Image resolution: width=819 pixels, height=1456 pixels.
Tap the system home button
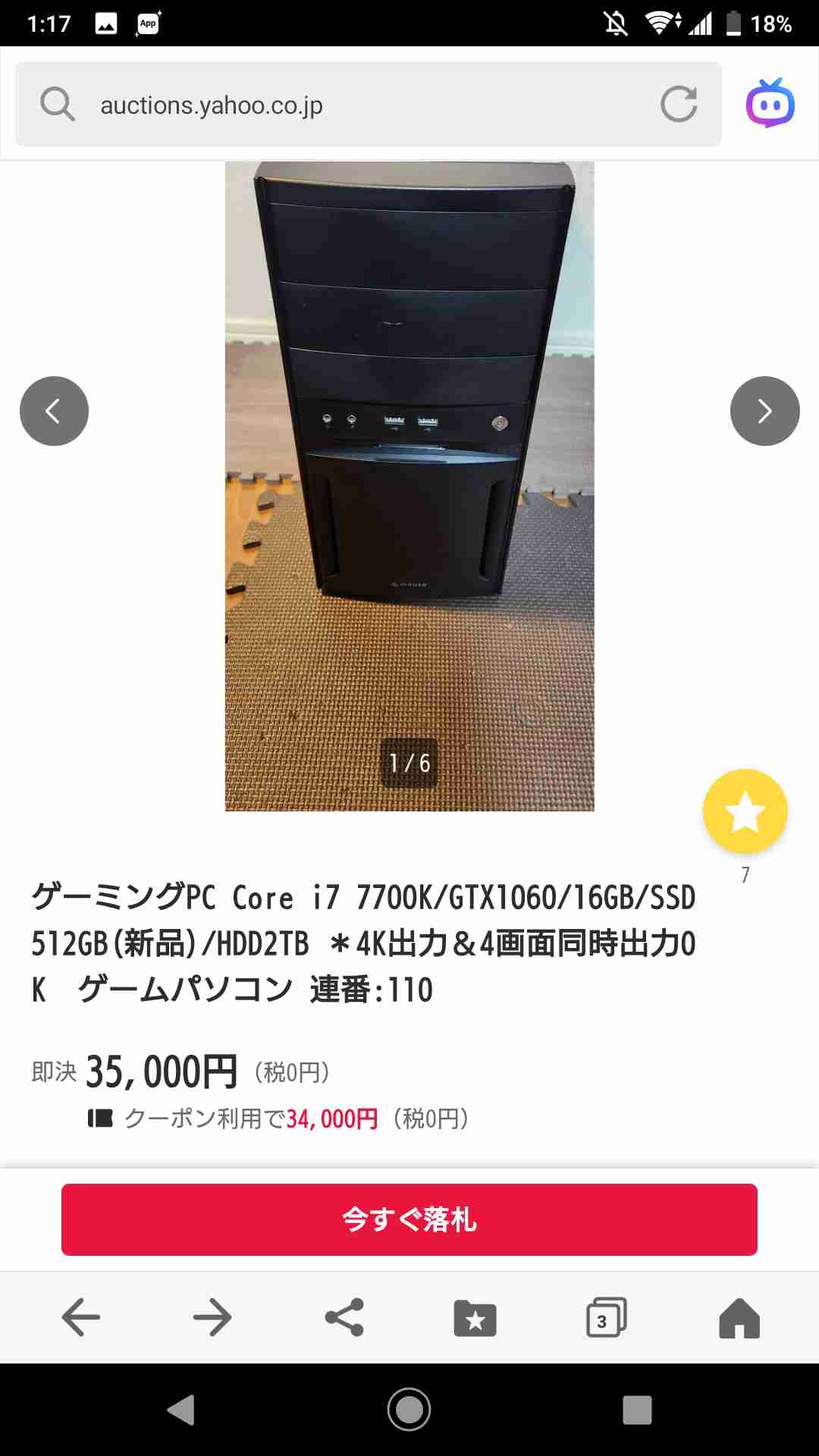pos(409,1410)
